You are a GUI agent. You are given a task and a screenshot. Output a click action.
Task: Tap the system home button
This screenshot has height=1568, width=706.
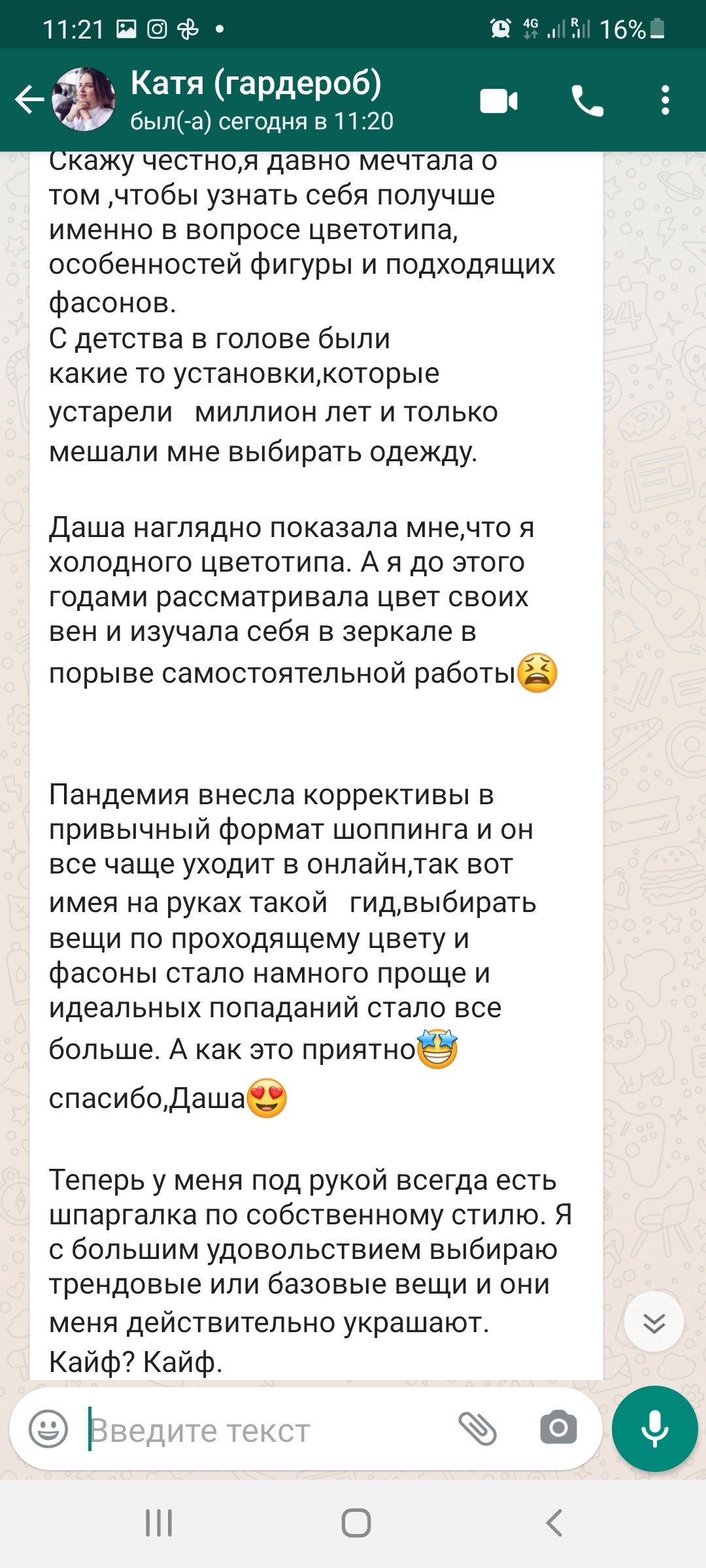[356, 1523]
